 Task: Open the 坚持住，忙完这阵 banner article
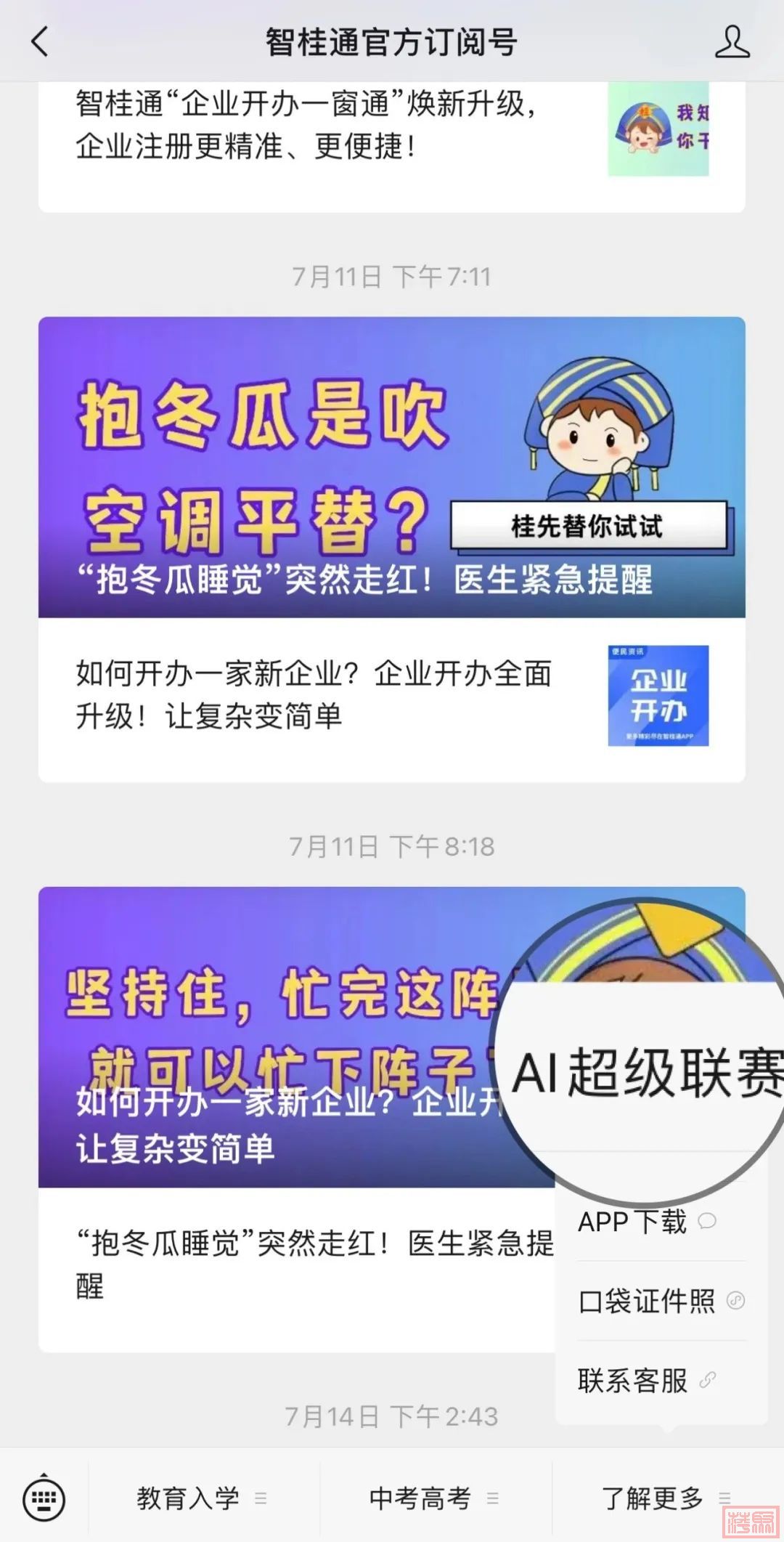tap(276, 1036)
